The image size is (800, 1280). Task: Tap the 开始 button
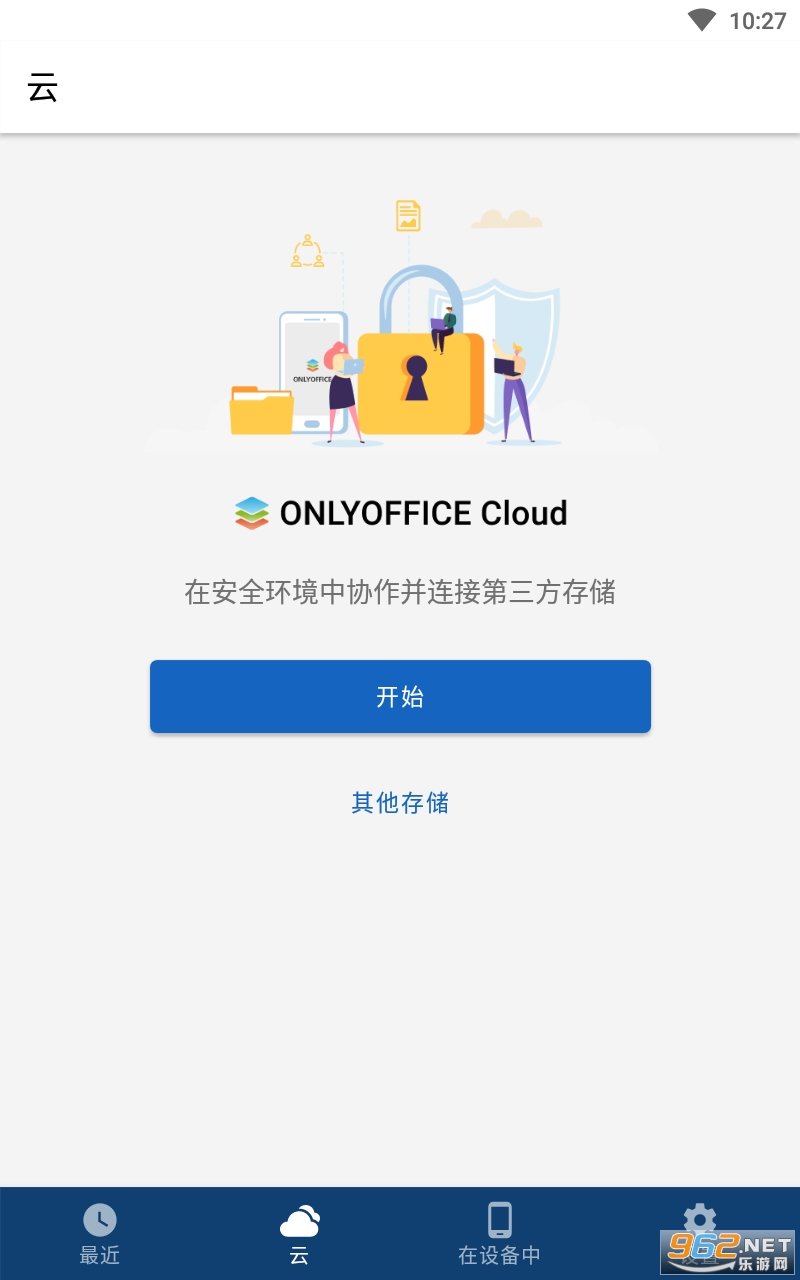(x=400, y=697)
